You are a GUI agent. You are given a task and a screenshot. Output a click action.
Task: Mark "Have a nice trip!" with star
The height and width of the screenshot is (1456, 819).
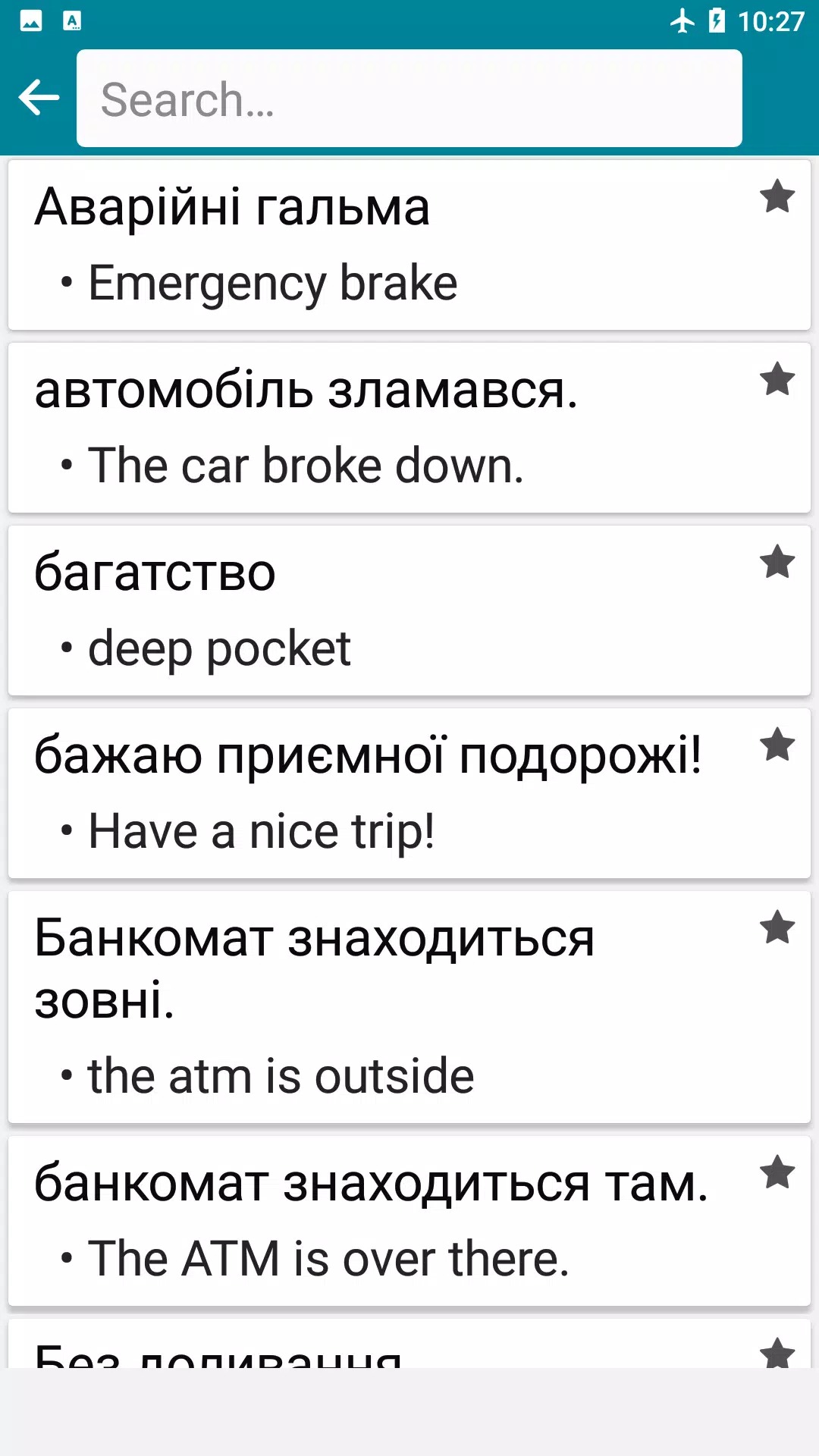(777, 745)
